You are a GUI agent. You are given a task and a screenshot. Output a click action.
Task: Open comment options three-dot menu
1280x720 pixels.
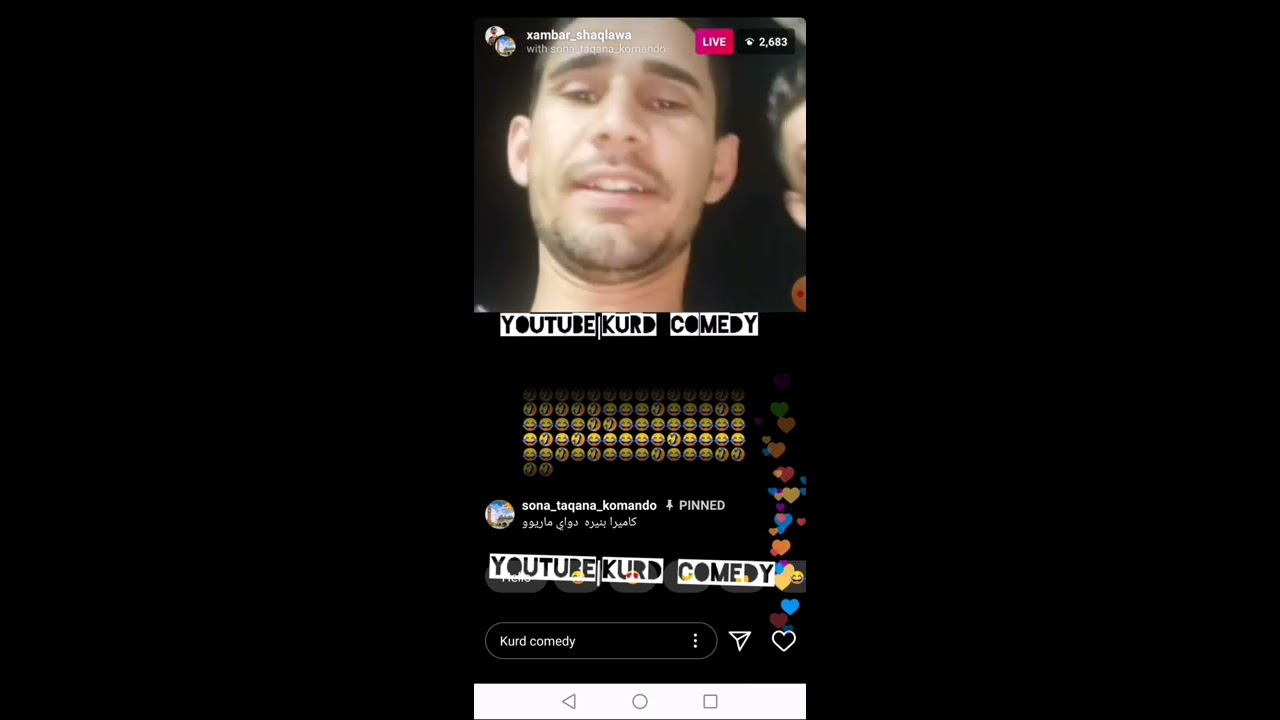coord(695,641)
